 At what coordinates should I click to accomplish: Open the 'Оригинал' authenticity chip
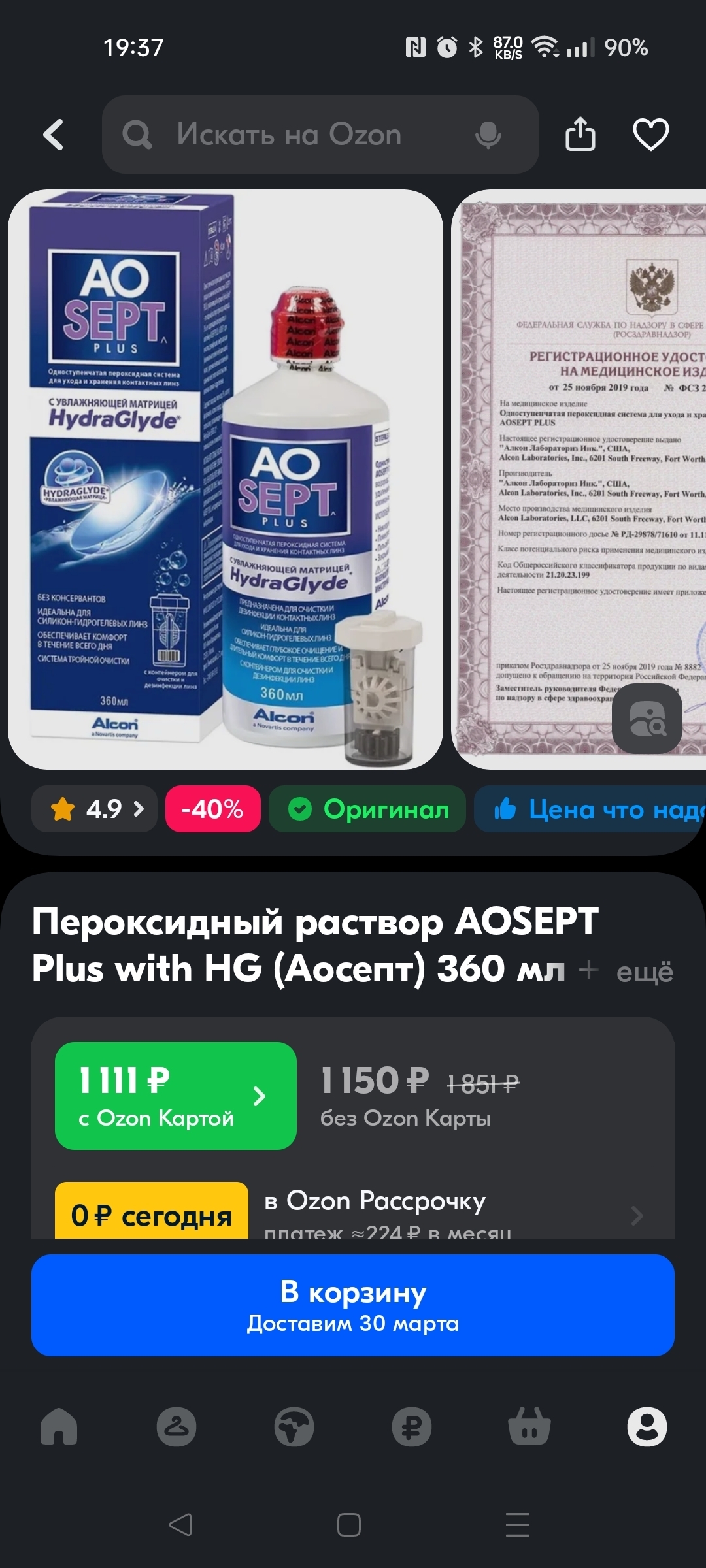tap(367, 809)
